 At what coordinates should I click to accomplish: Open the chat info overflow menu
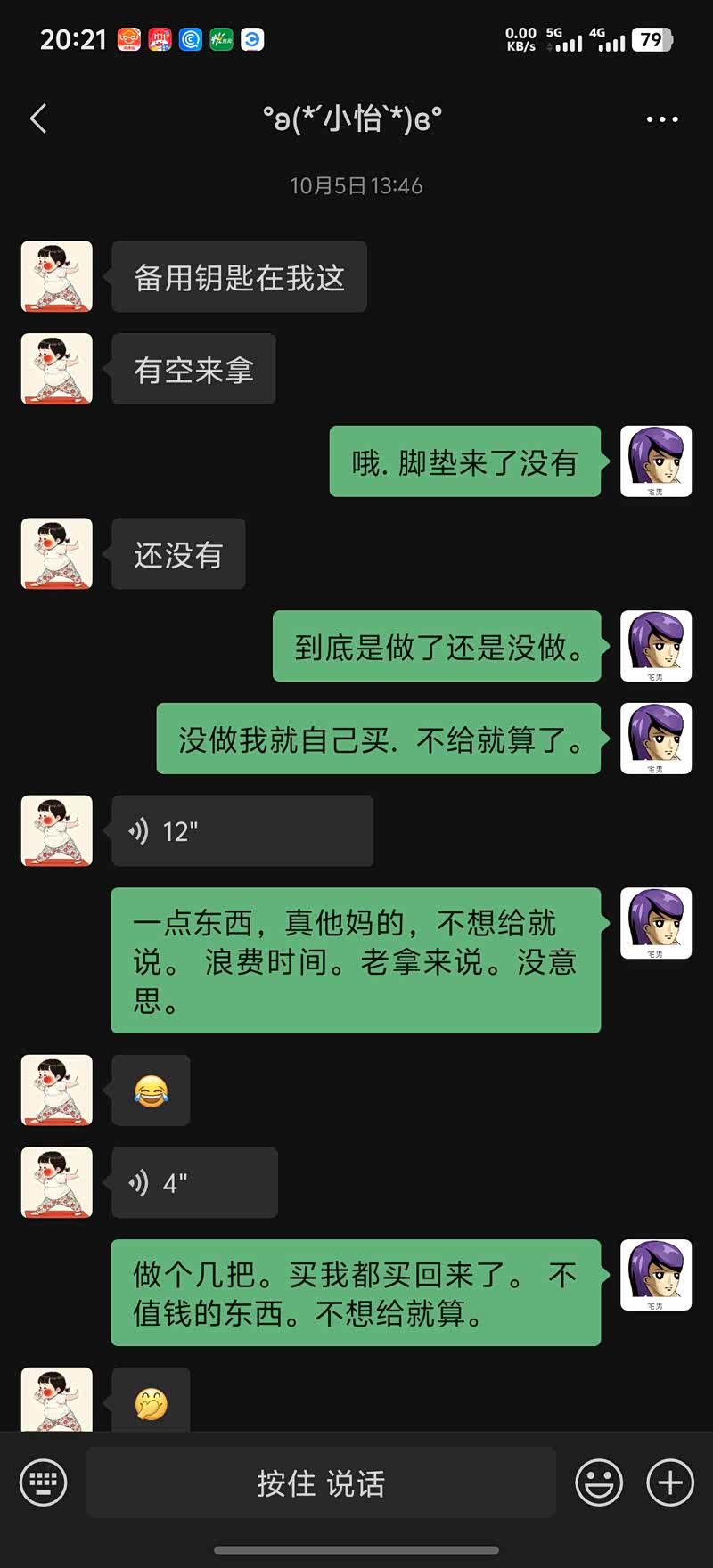tap(661, 119)
